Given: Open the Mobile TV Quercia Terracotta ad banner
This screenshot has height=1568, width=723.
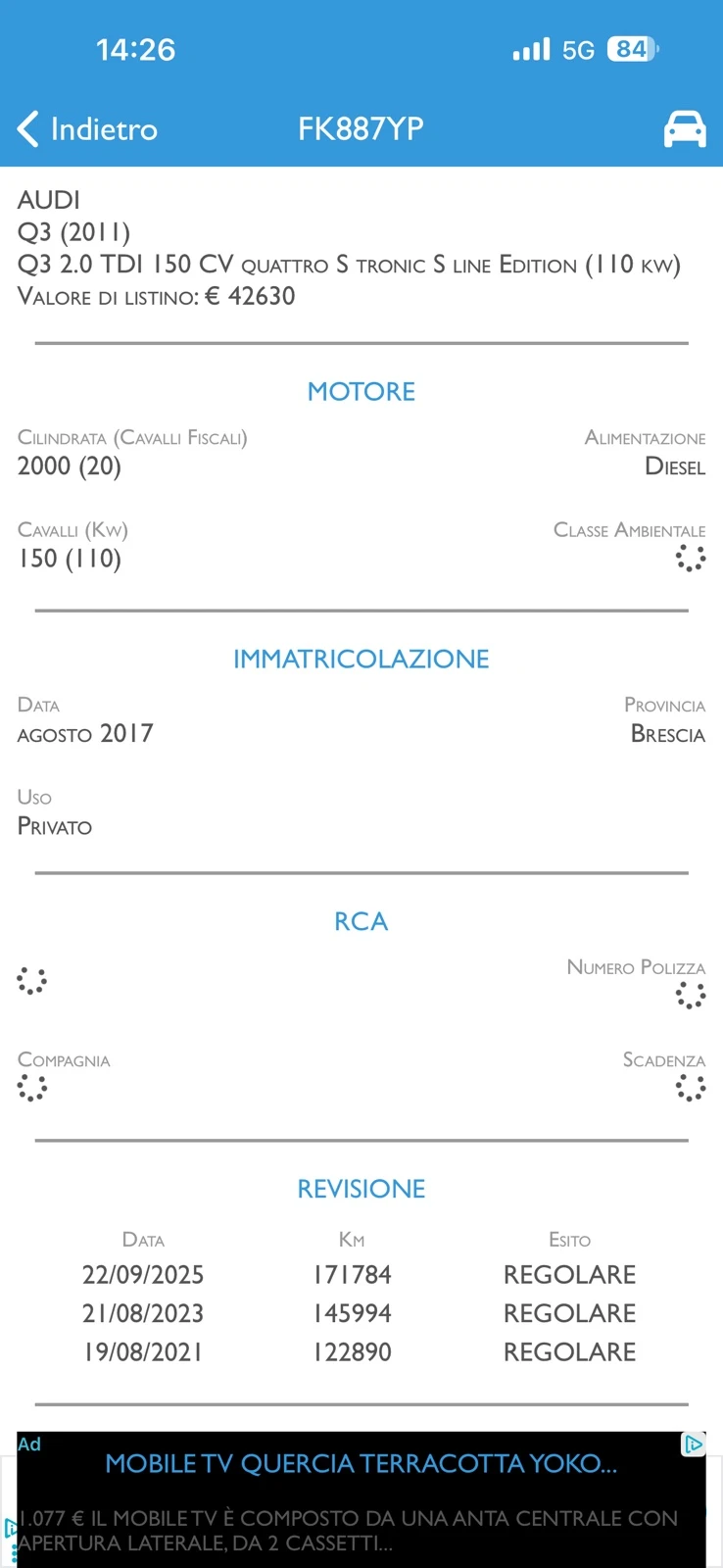Looking at the screenshot, I should coord(361,1499).
